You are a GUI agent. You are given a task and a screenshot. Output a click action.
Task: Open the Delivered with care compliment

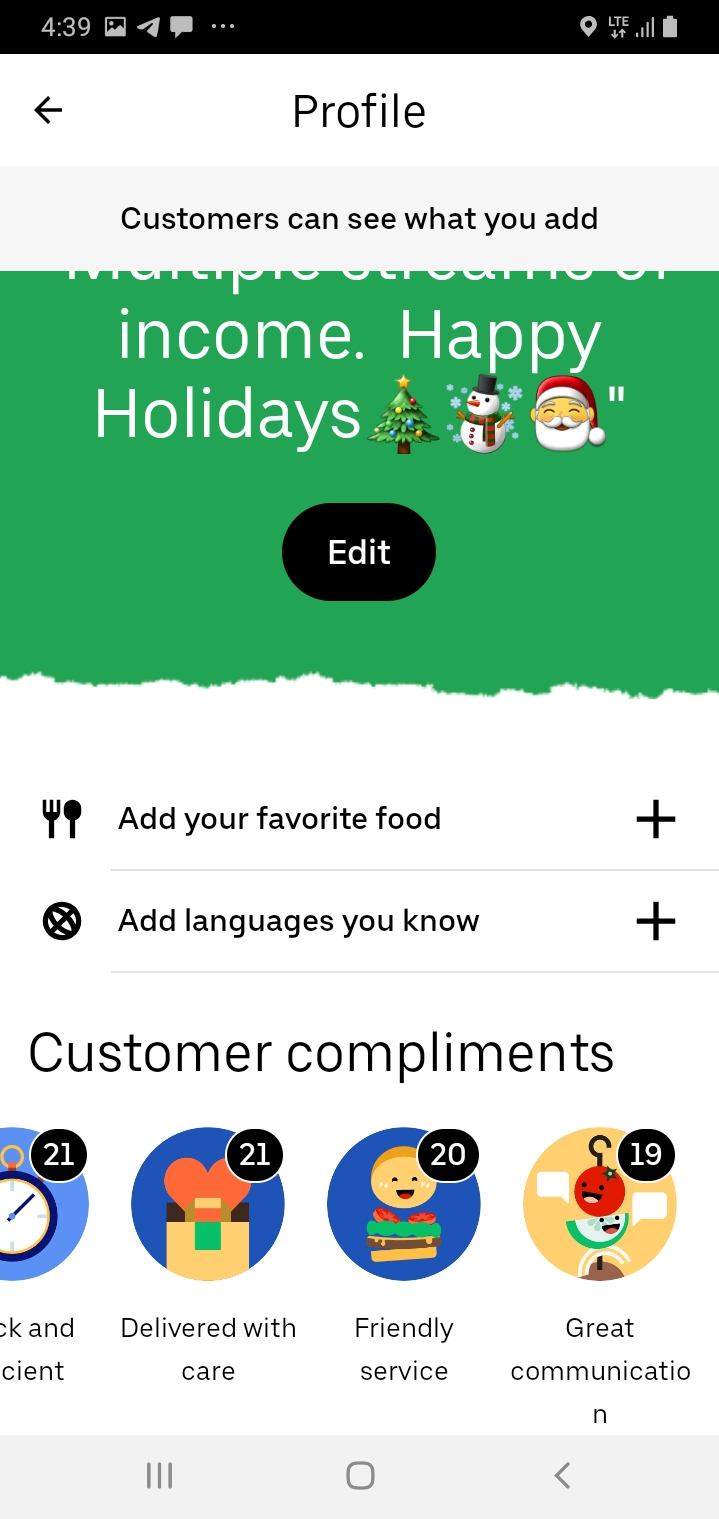tap(208, 1205)
